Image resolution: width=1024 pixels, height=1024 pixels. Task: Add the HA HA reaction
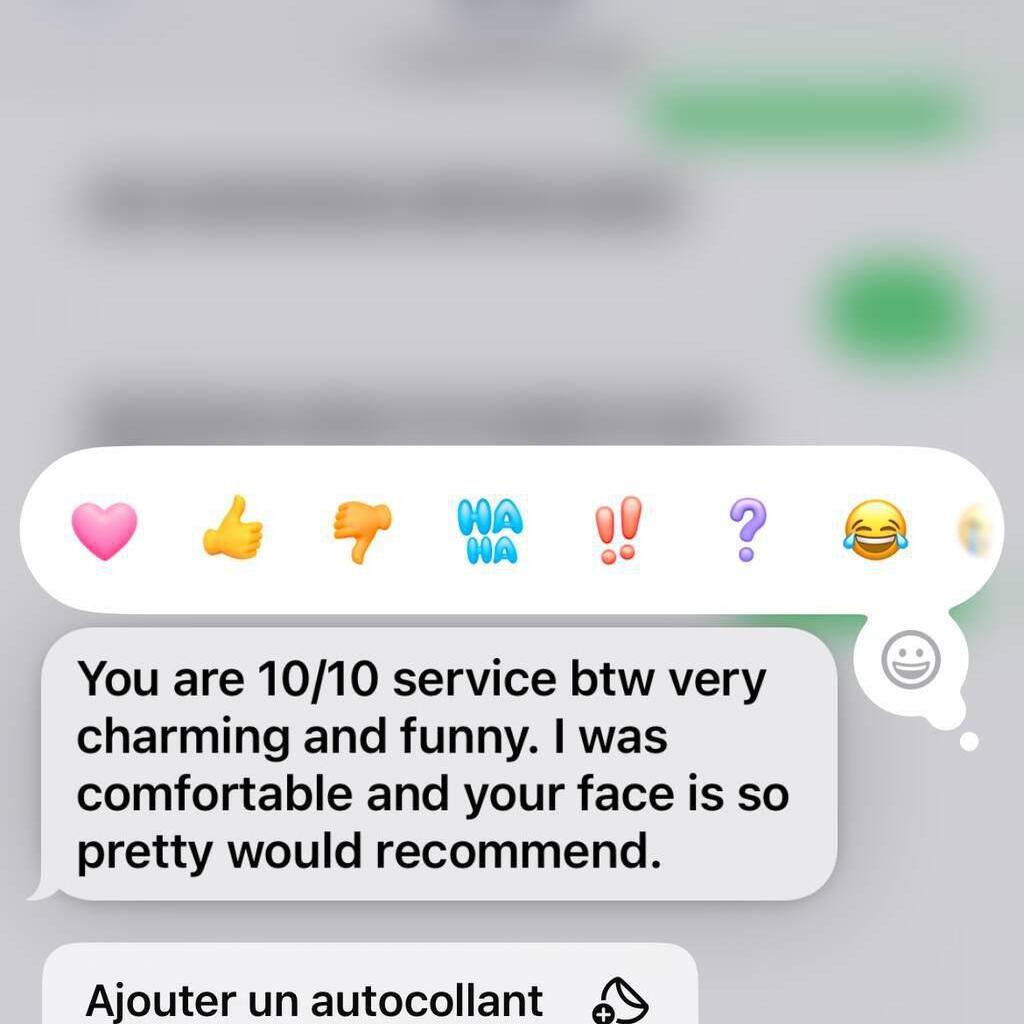pyautogui.click(x=490, y=532)
